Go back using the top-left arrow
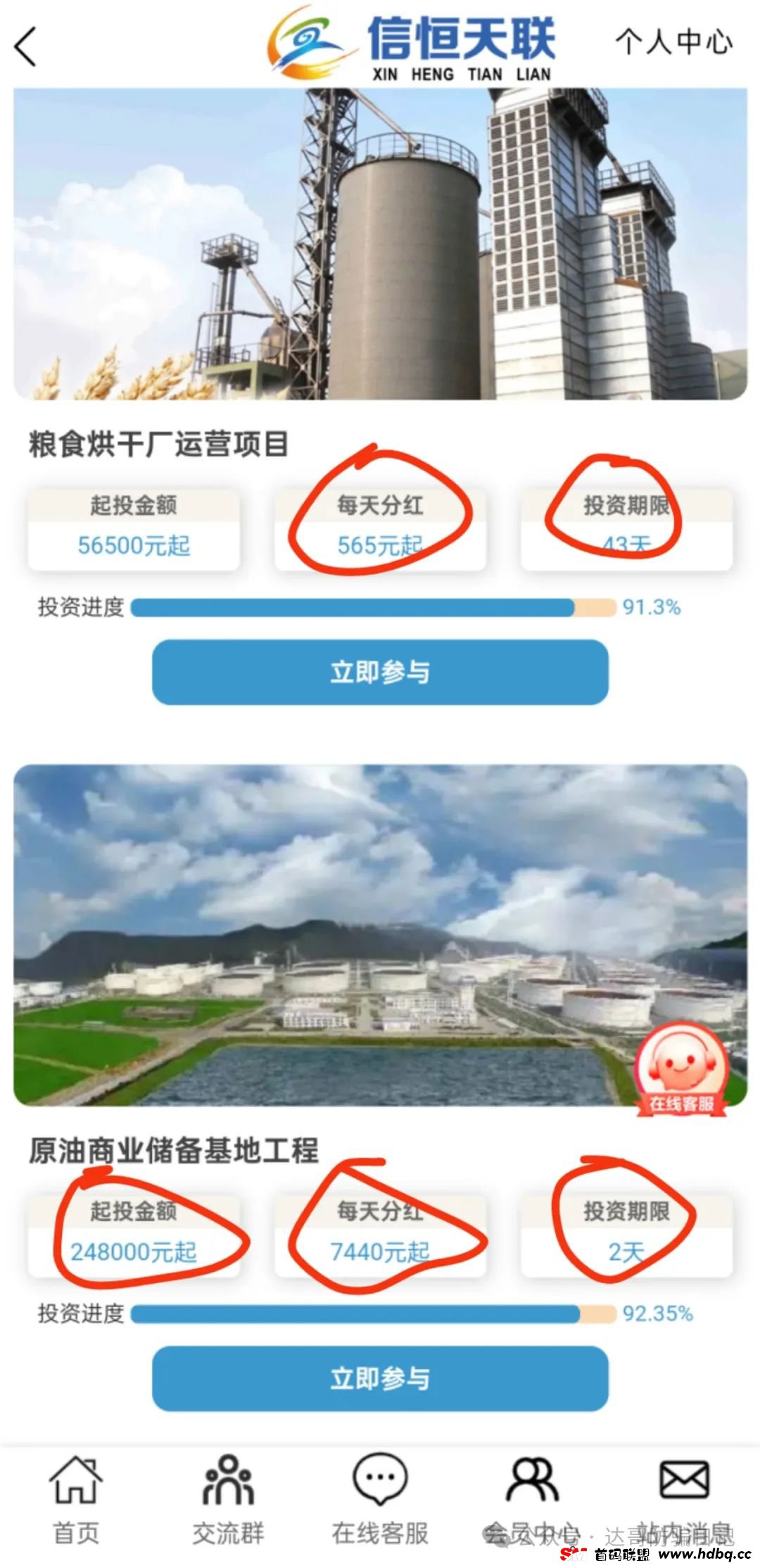 26,47
